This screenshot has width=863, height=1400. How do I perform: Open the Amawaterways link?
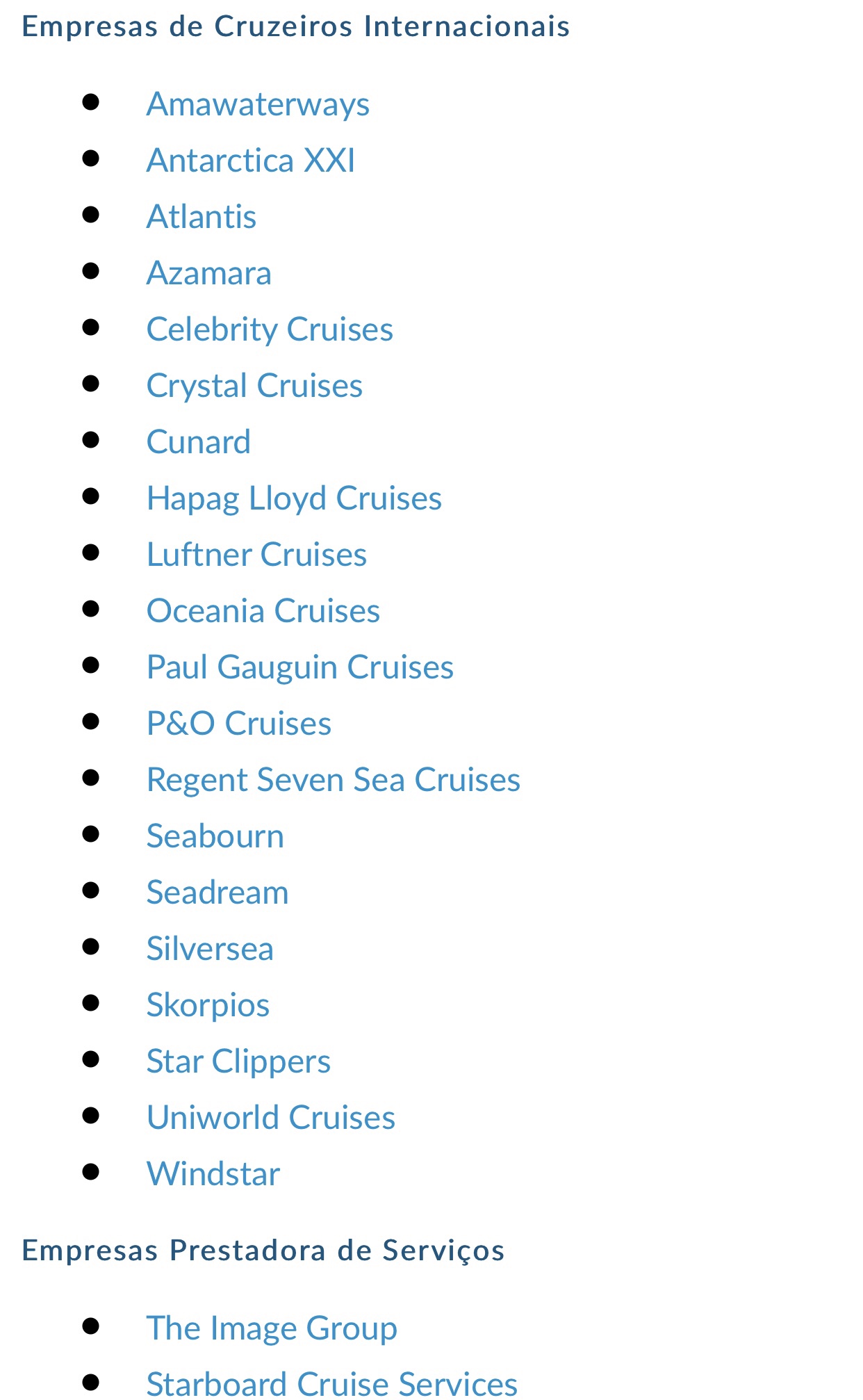[x=258, y=104]
